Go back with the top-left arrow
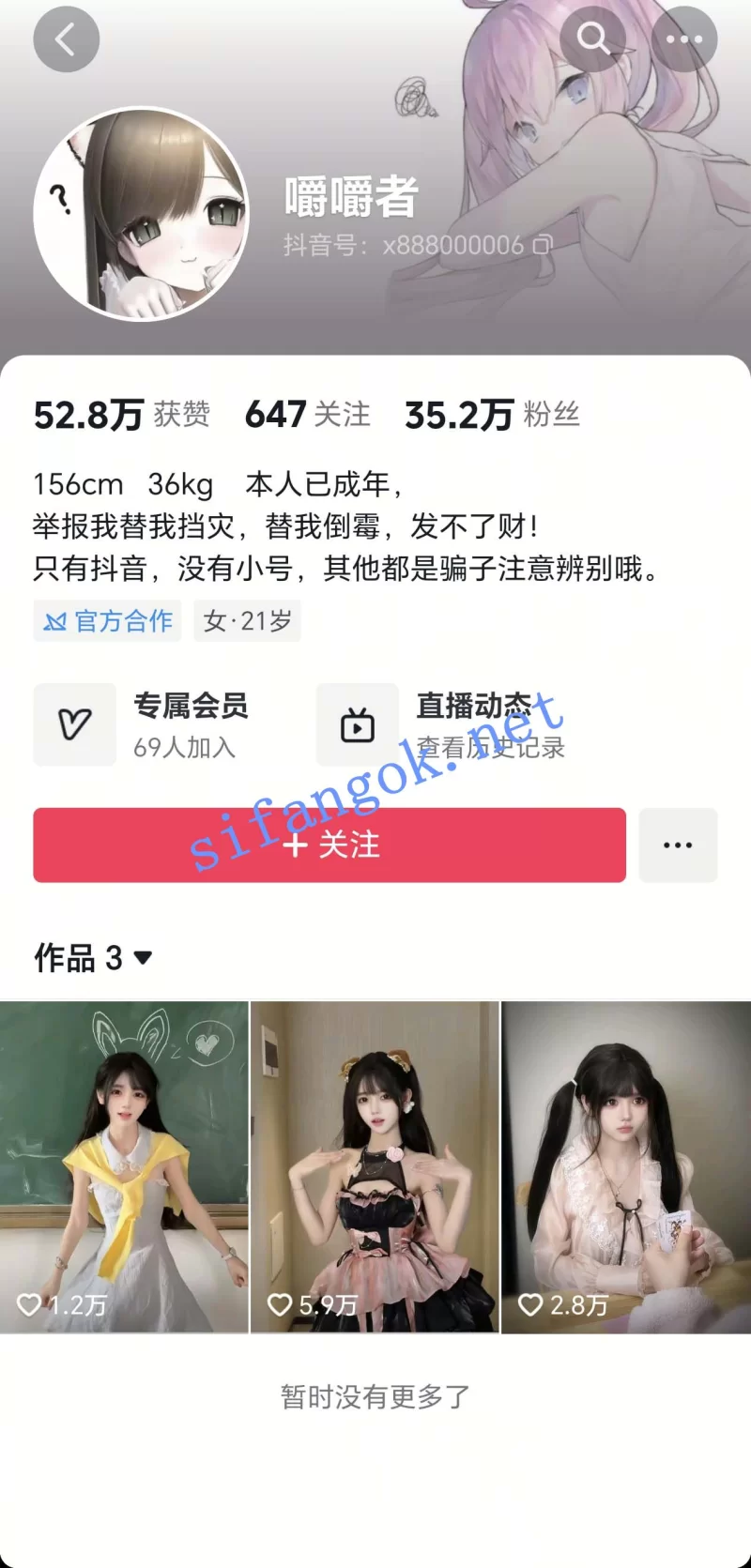 pos(66,39)
